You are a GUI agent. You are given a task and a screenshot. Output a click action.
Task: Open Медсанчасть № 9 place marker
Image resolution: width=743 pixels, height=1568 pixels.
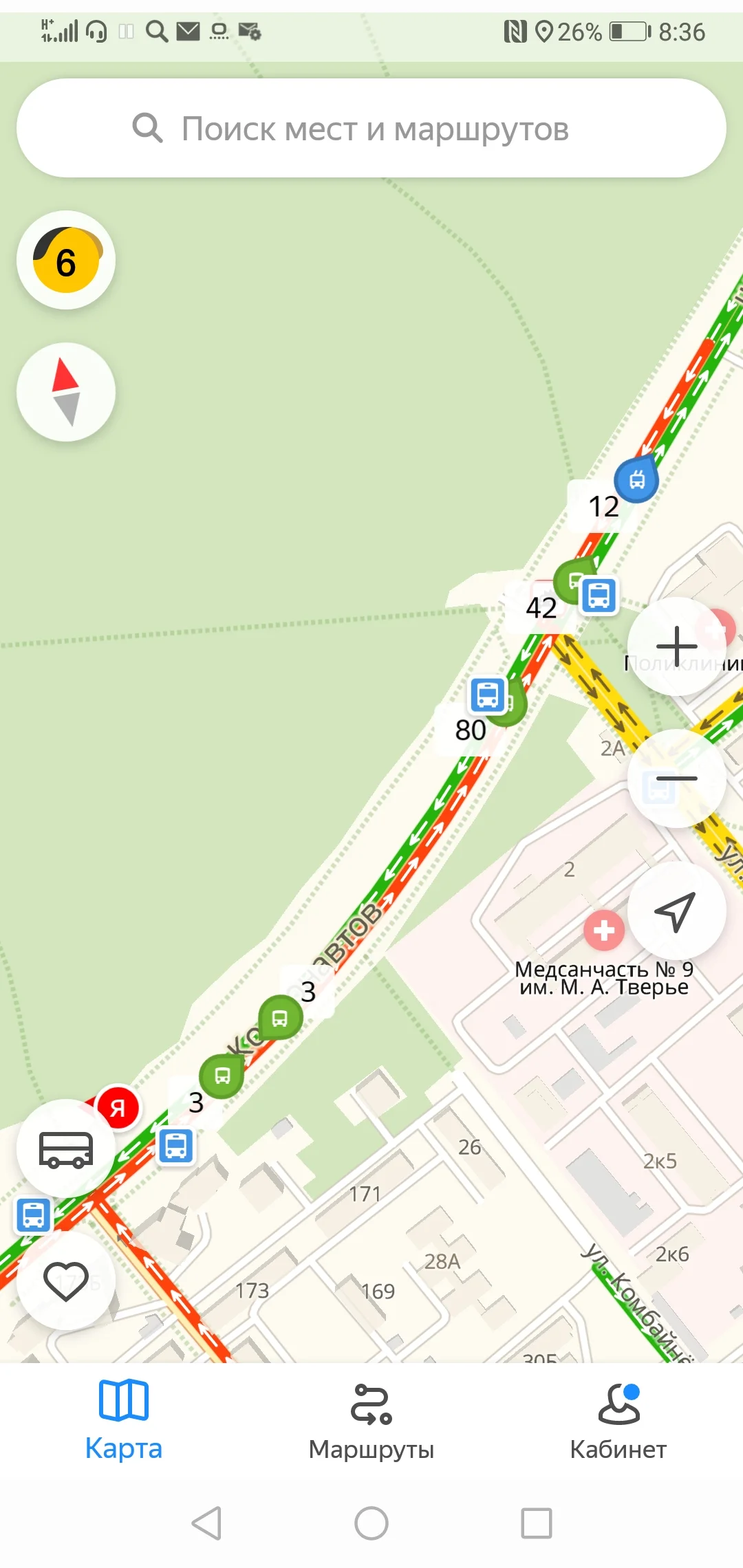tap(604, 930)
